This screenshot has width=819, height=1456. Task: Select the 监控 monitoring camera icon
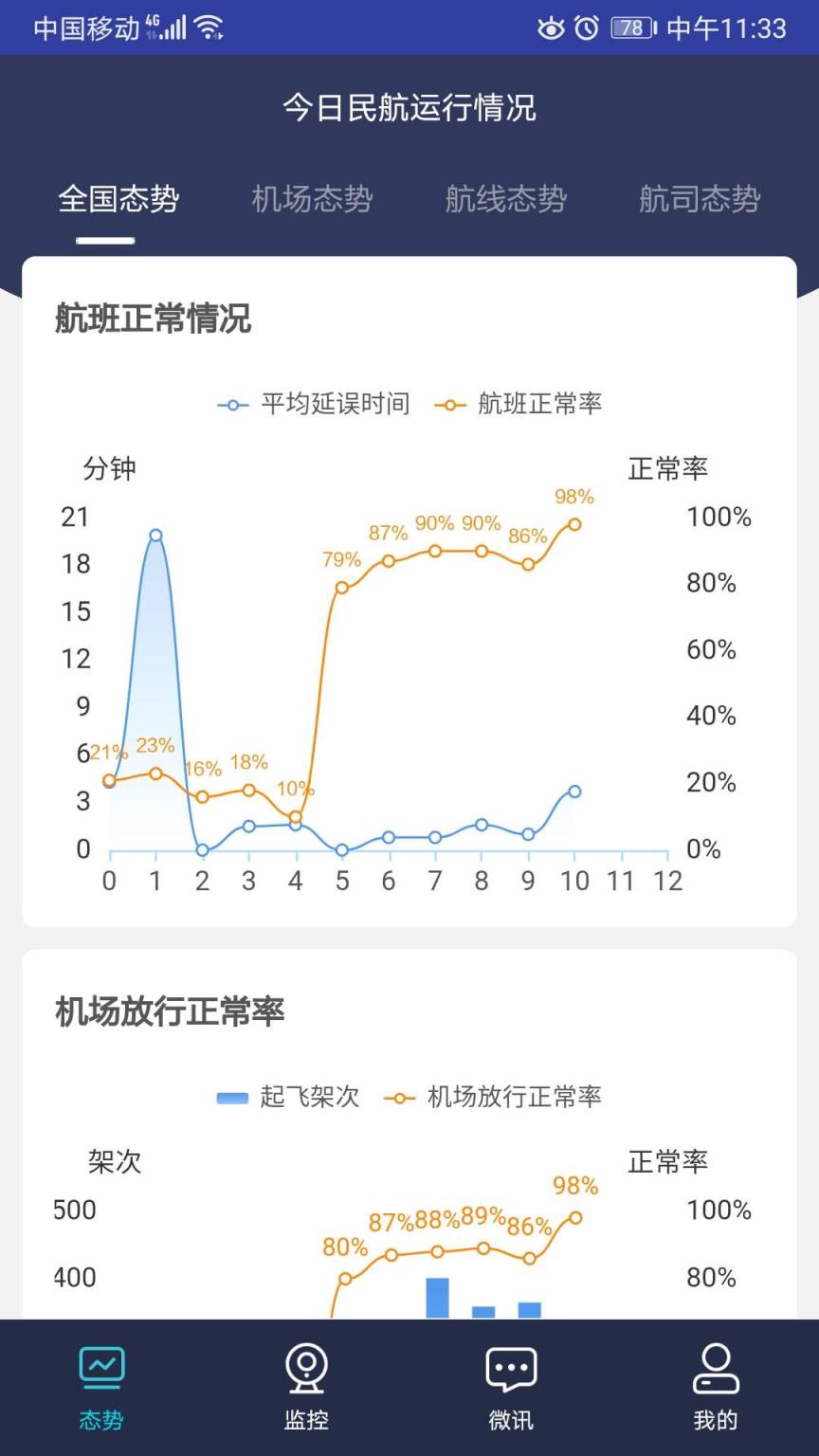pyautogui.click(x=305, y=1369)
